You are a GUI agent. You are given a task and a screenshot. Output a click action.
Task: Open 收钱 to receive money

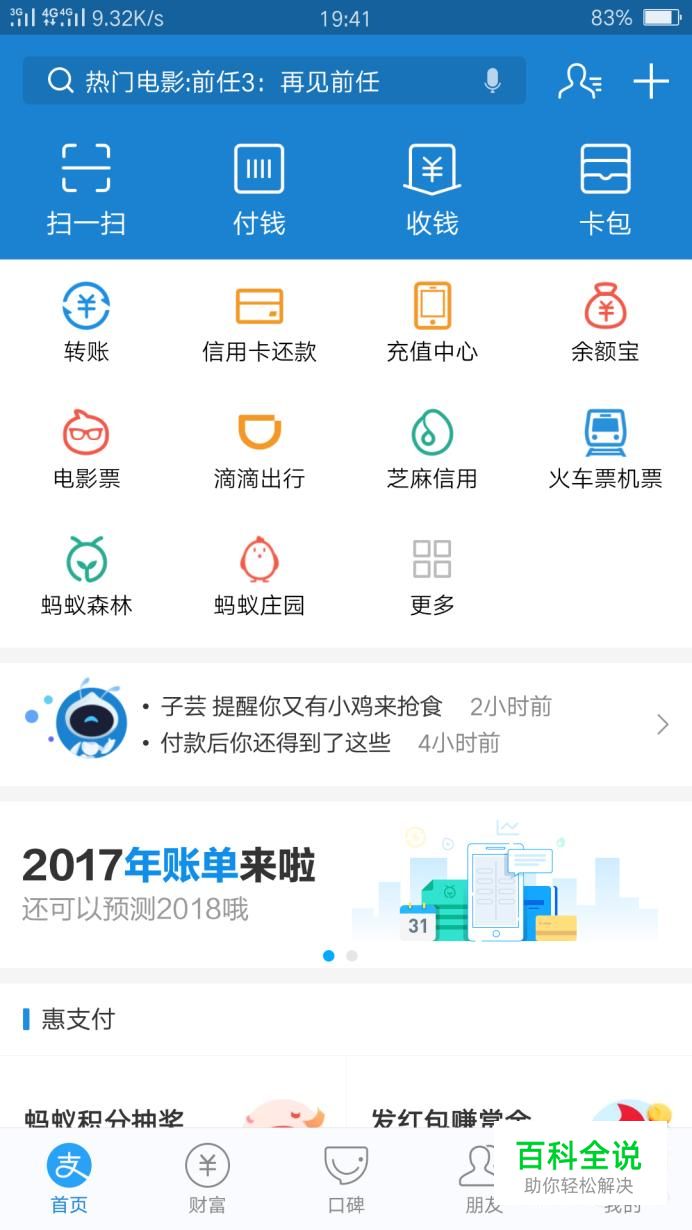click(432, 188)
